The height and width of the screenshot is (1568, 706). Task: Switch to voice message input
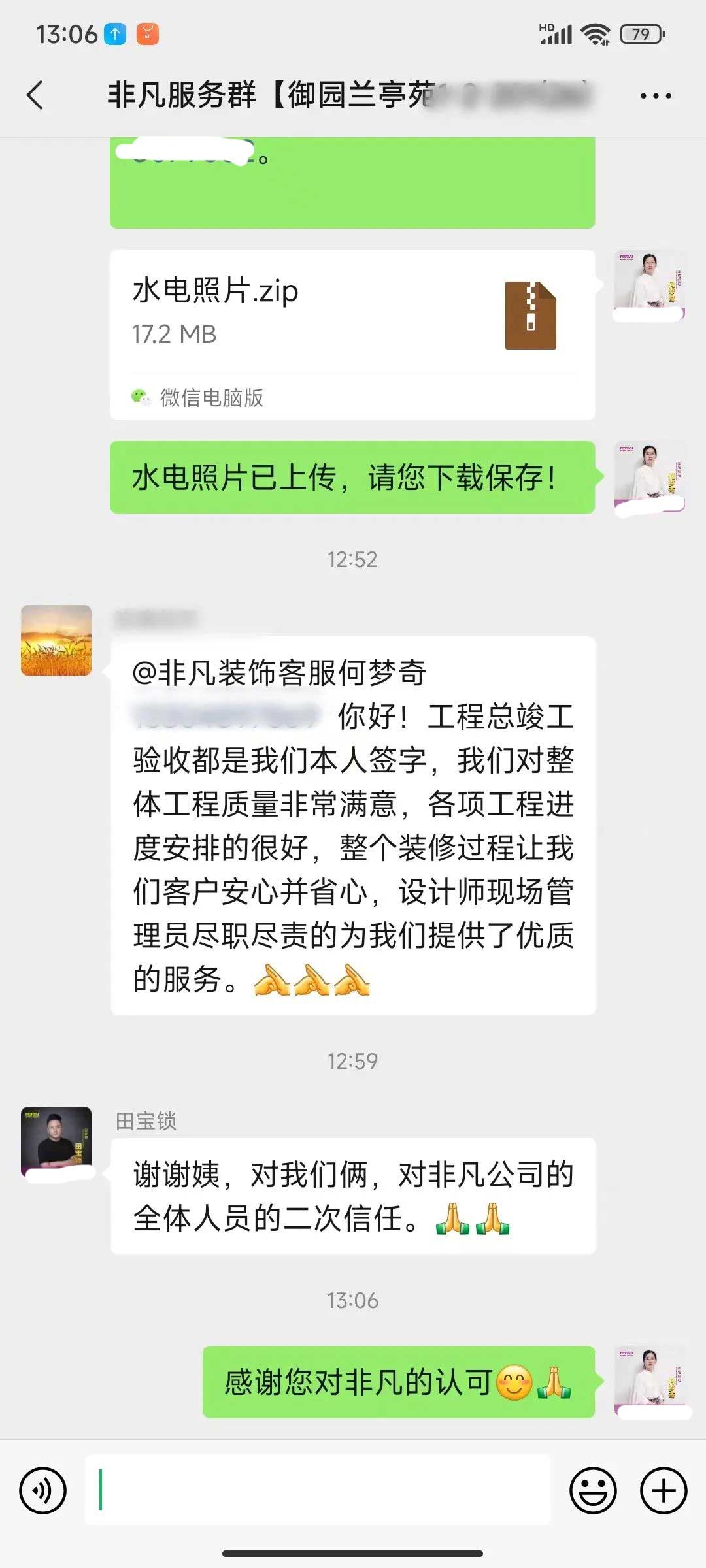[x=43, y=1490]
